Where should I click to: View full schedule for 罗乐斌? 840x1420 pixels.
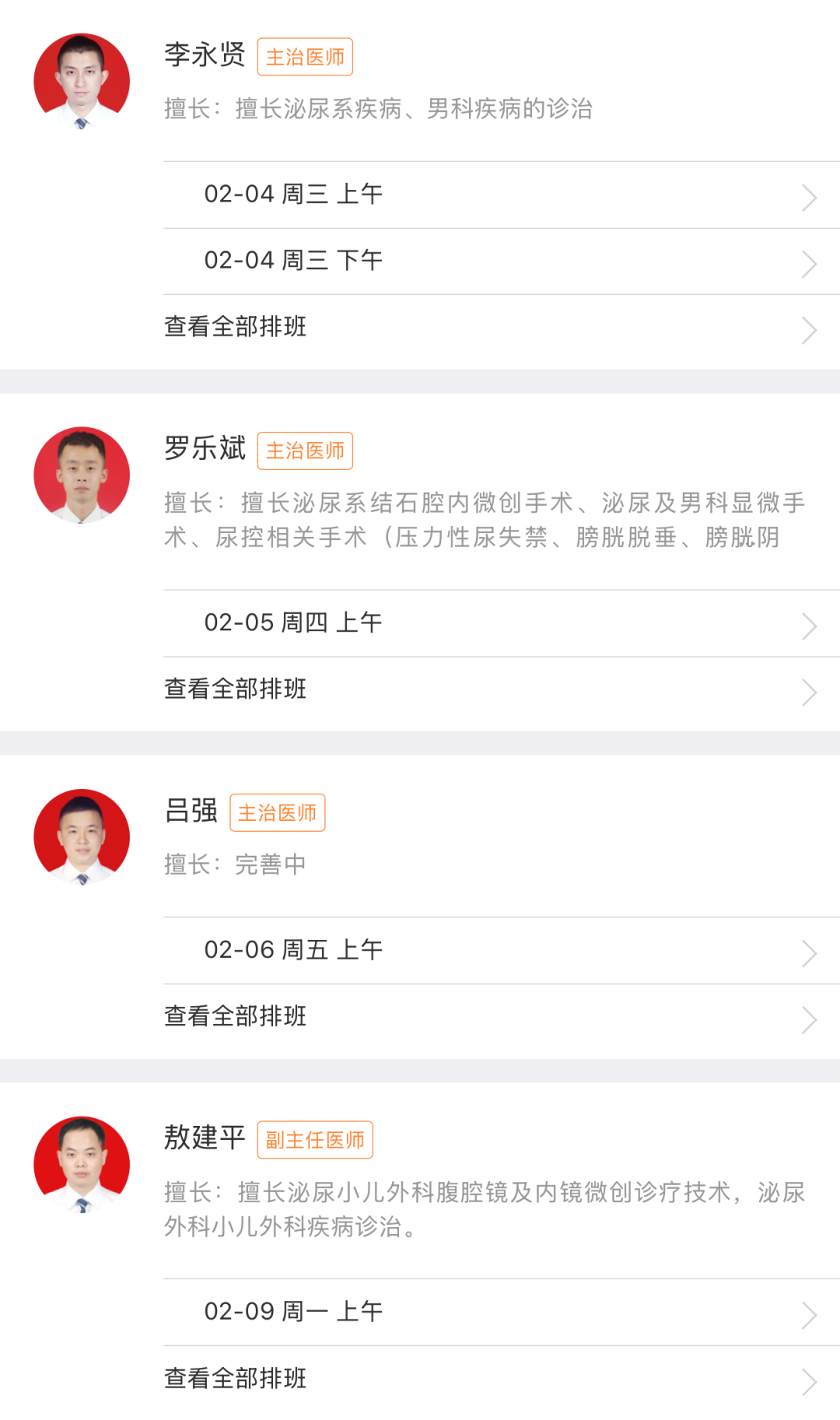(498, 689)
